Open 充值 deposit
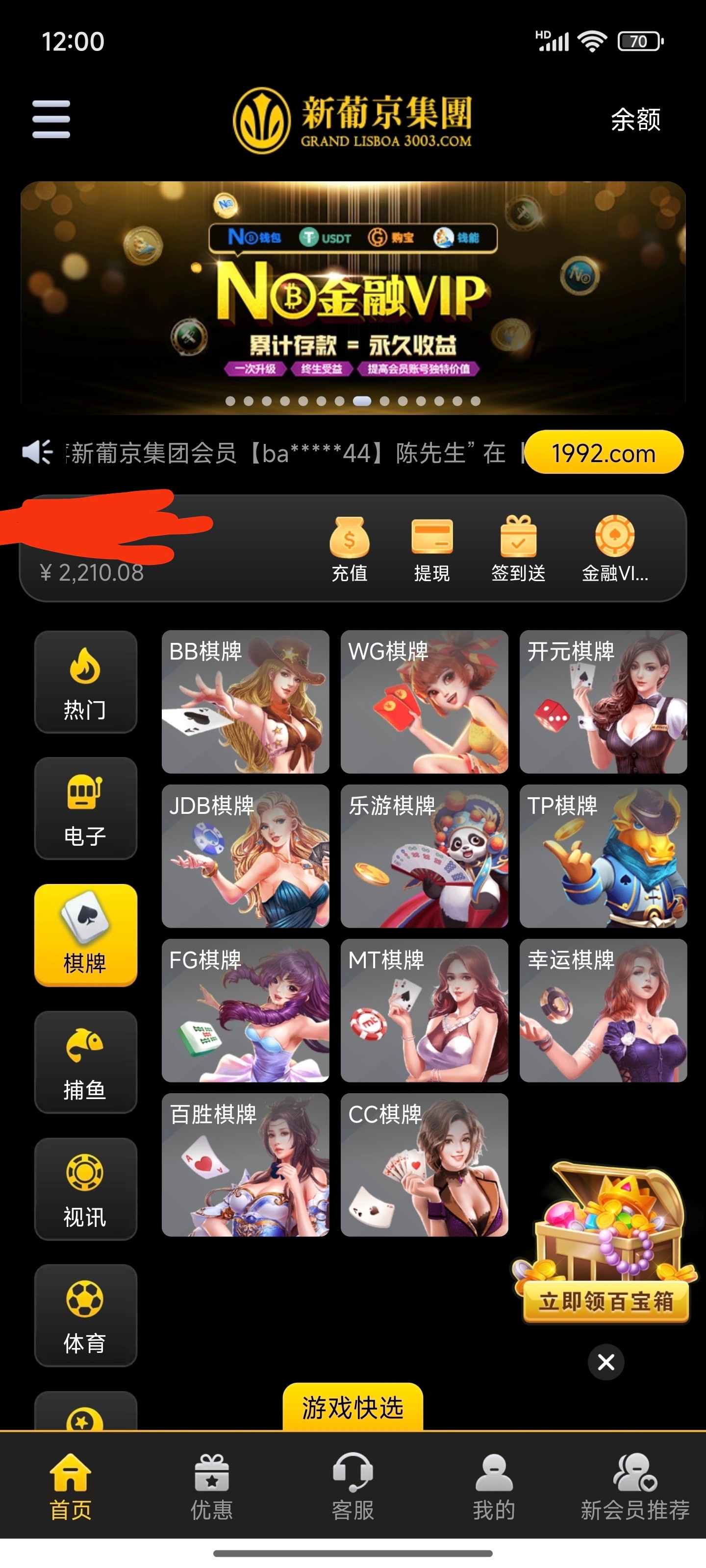The width and height of the screenshot is (706, 1568). (x=349, y=549)
